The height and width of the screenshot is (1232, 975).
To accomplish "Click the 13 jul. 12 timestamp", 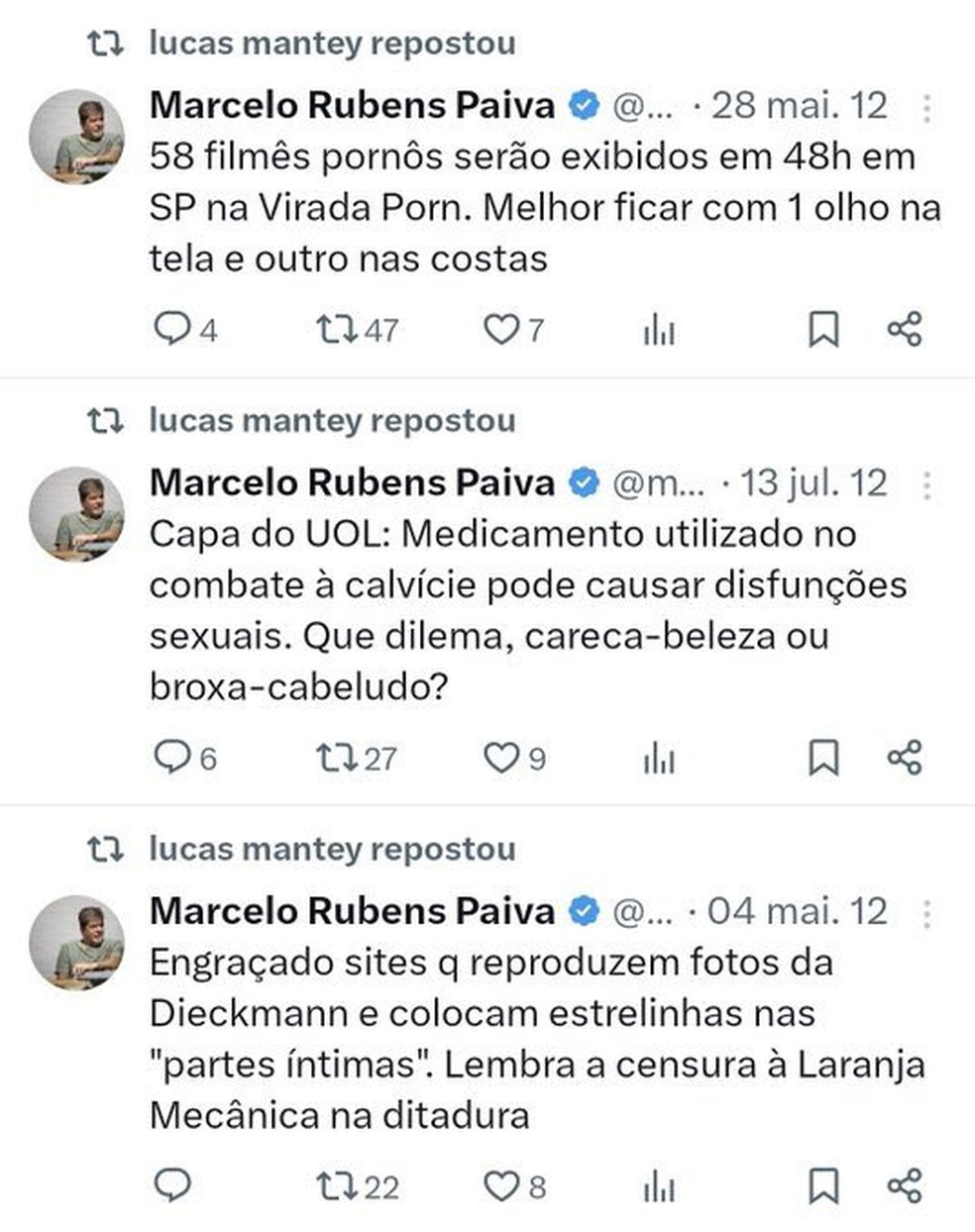I will coord(809,483).
